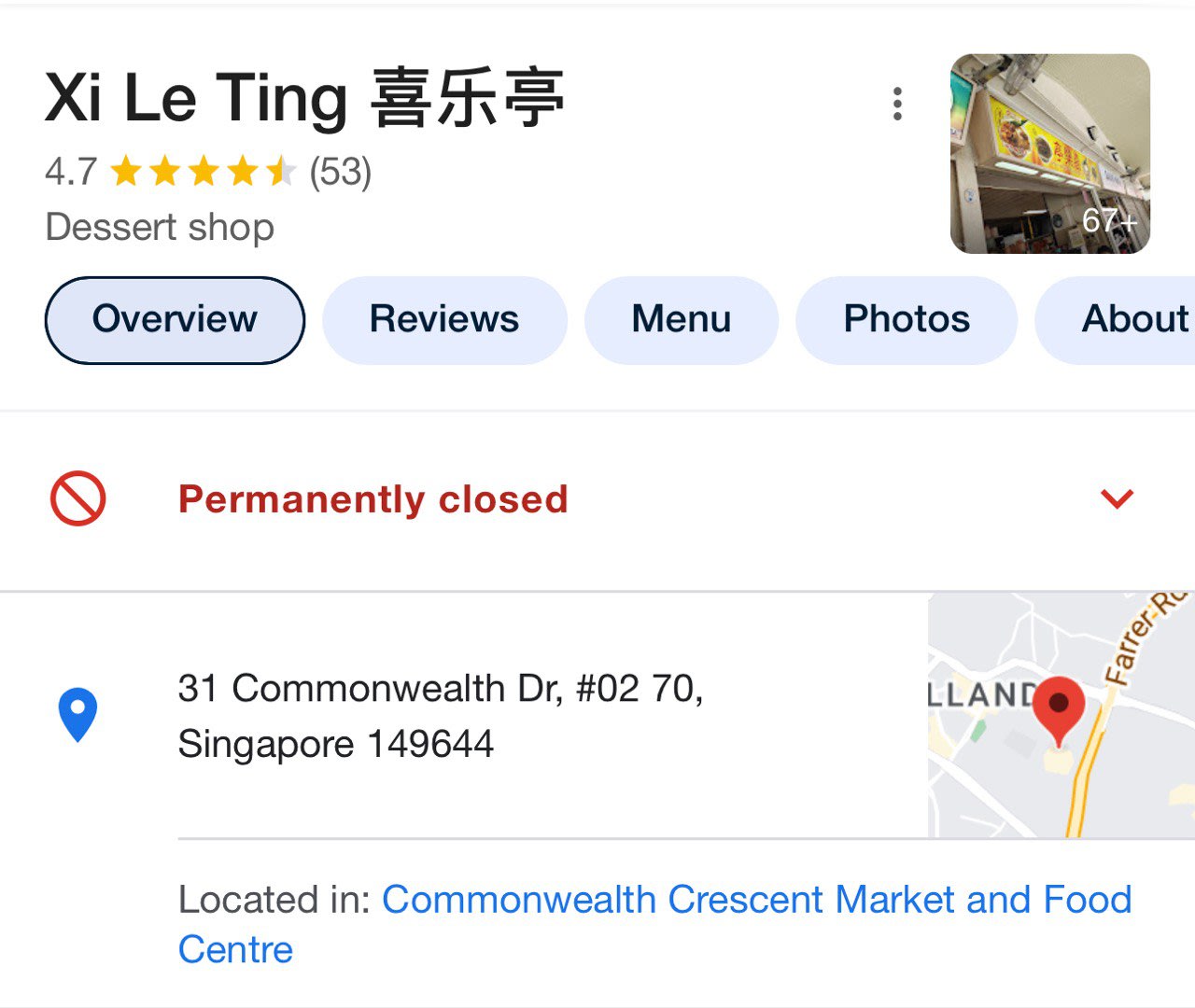The height and width of the screenshot is (1008, 1195).
Task: Select the Overview tab
Action: tap(175, 320)
